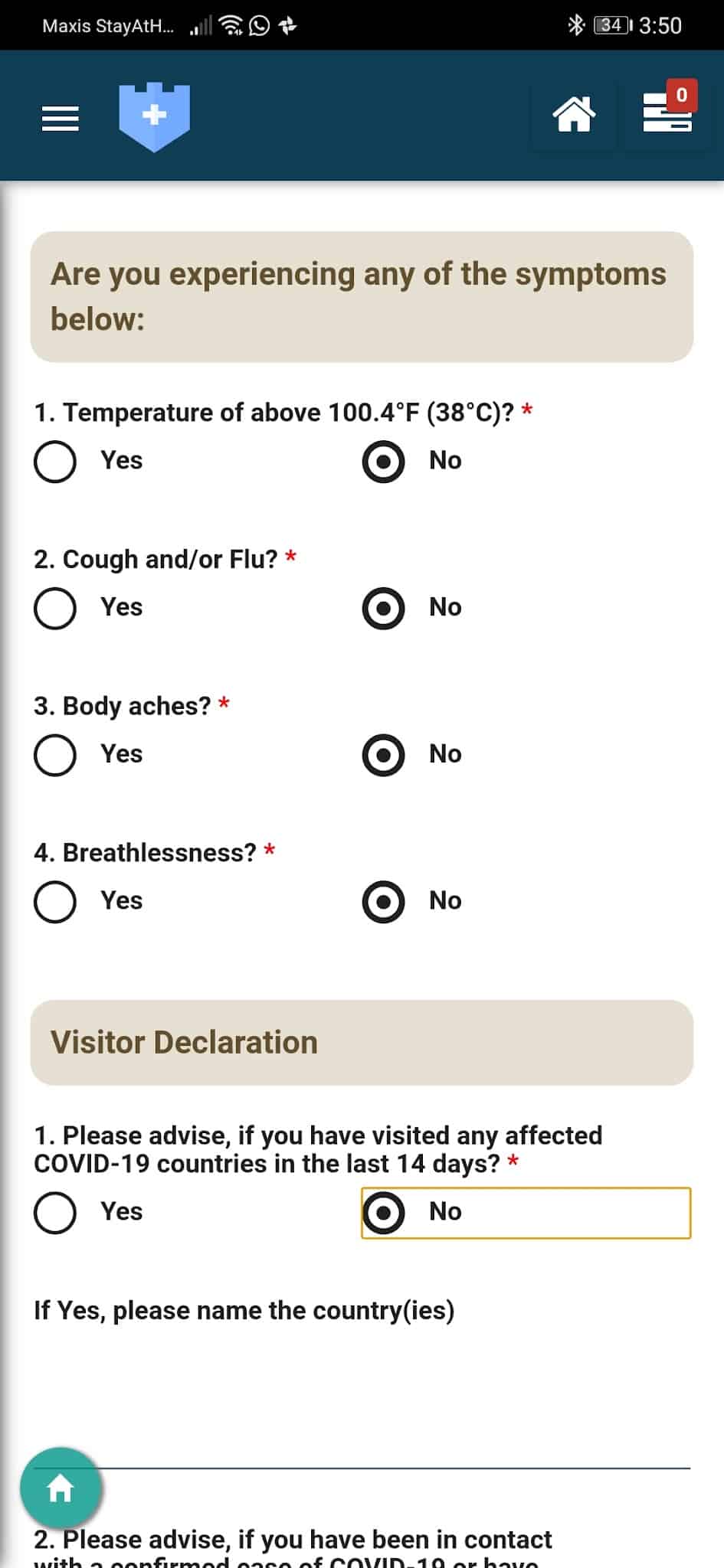Select No for temperature above 100.4°F
This screenshot has width=724, height=1568.
[383, 462]
